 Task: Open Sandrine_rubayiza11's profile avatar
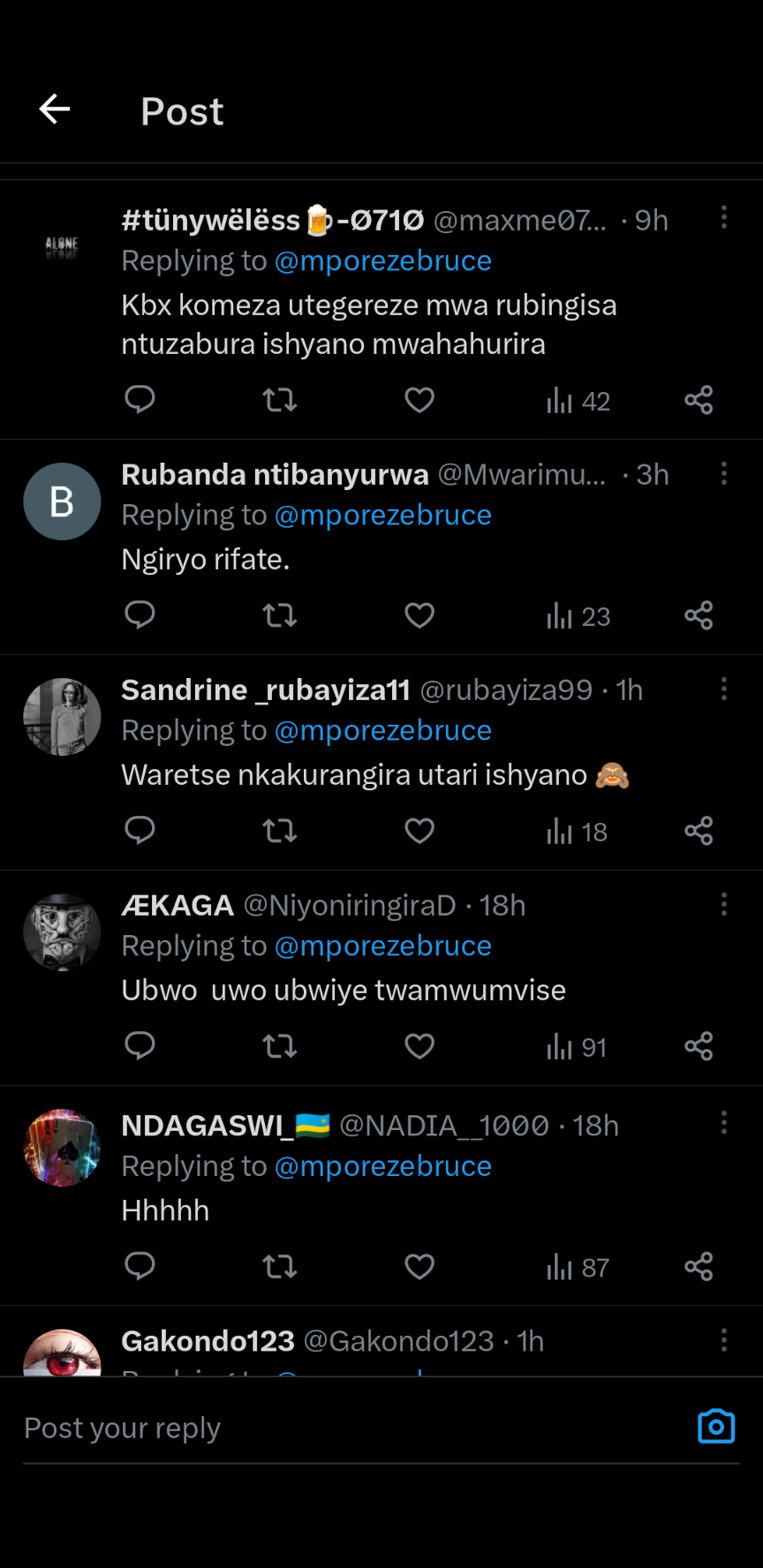(62, 717)
